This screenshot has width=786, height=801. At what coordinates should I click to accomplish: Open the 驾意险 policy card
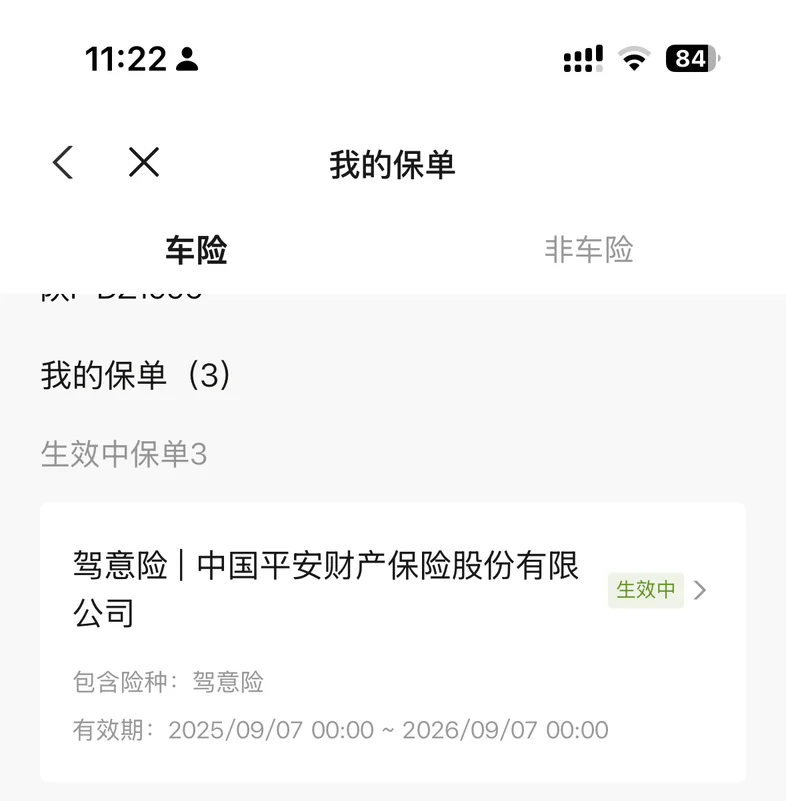pyautogui.click(x=393, y=642)
